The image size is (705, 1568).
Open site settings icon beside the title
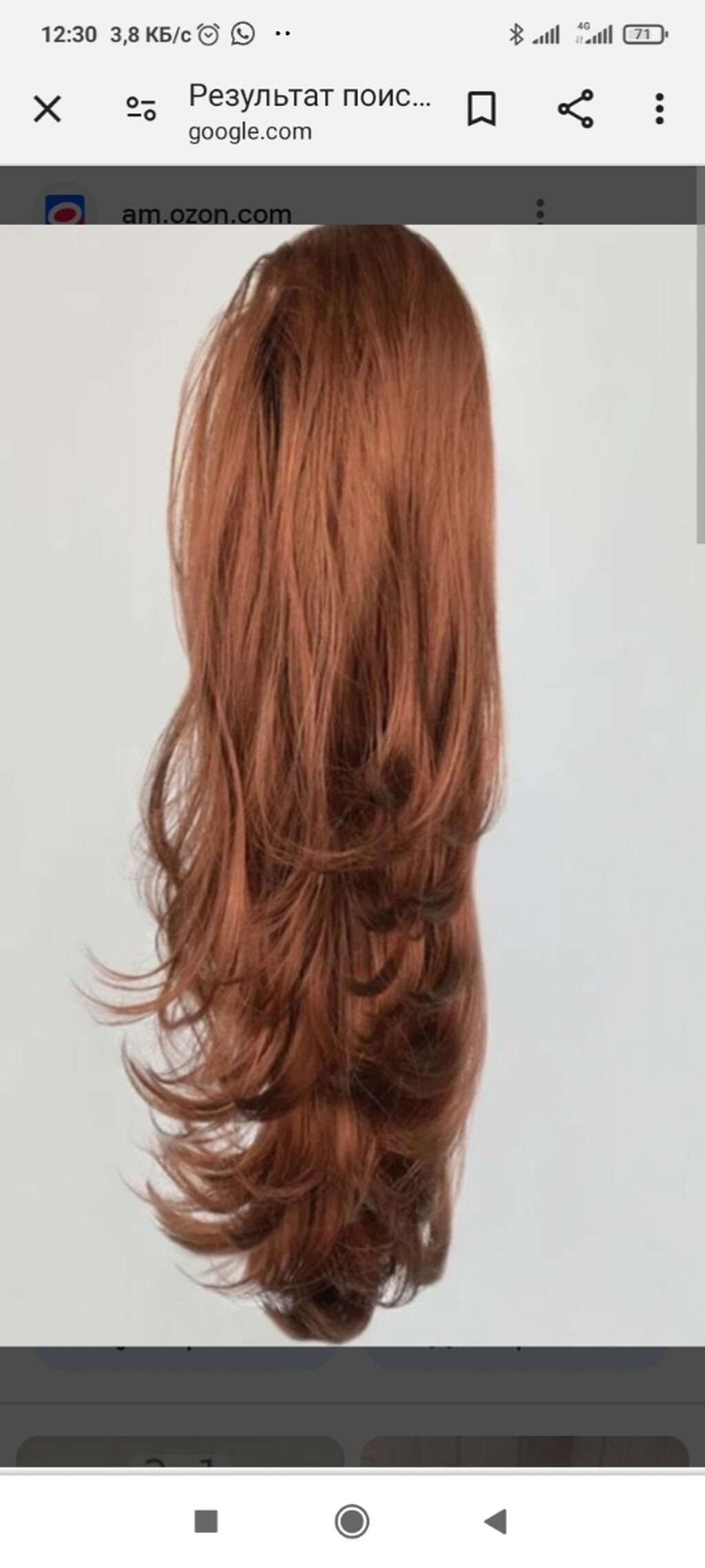point(141,109)
